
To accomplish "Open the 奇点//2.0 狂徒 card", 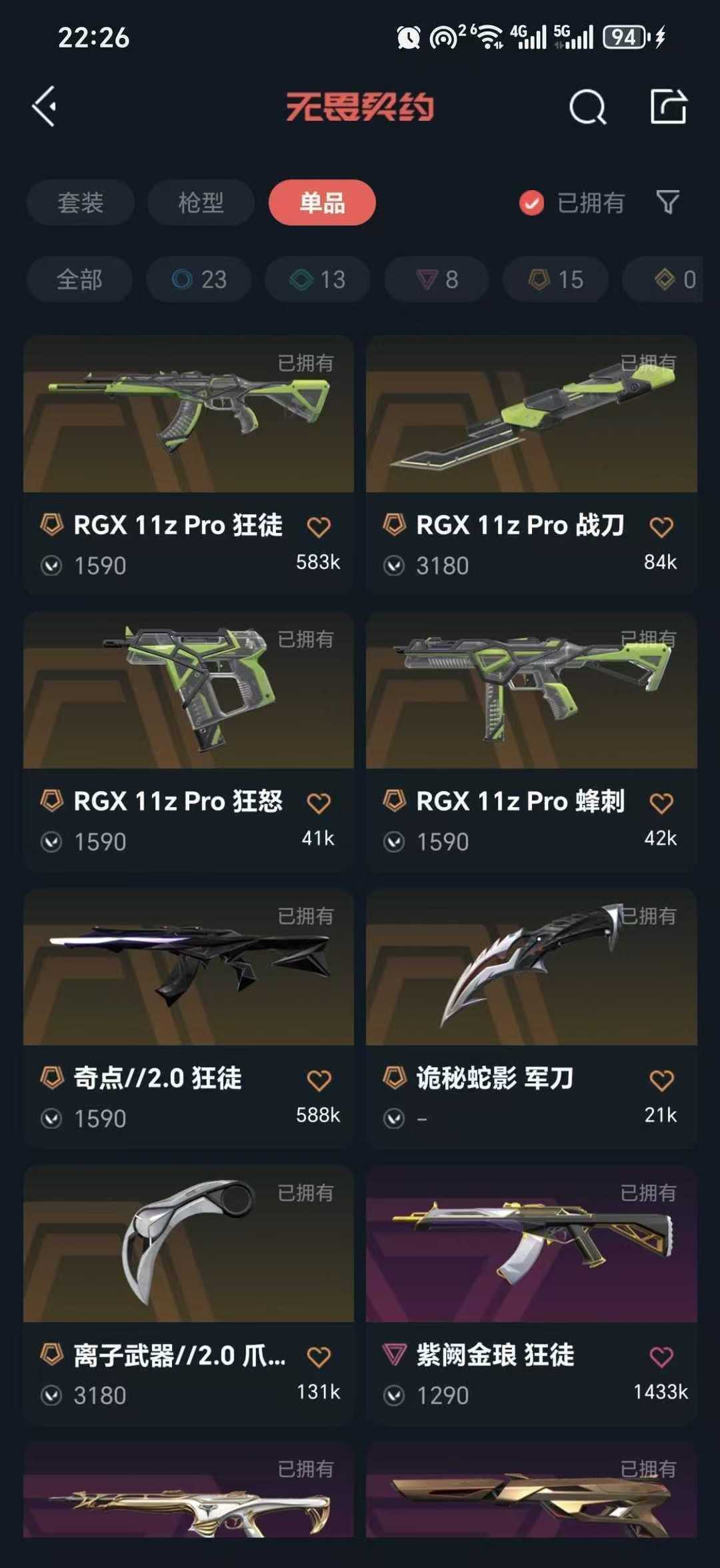I will click(189, 1018).
